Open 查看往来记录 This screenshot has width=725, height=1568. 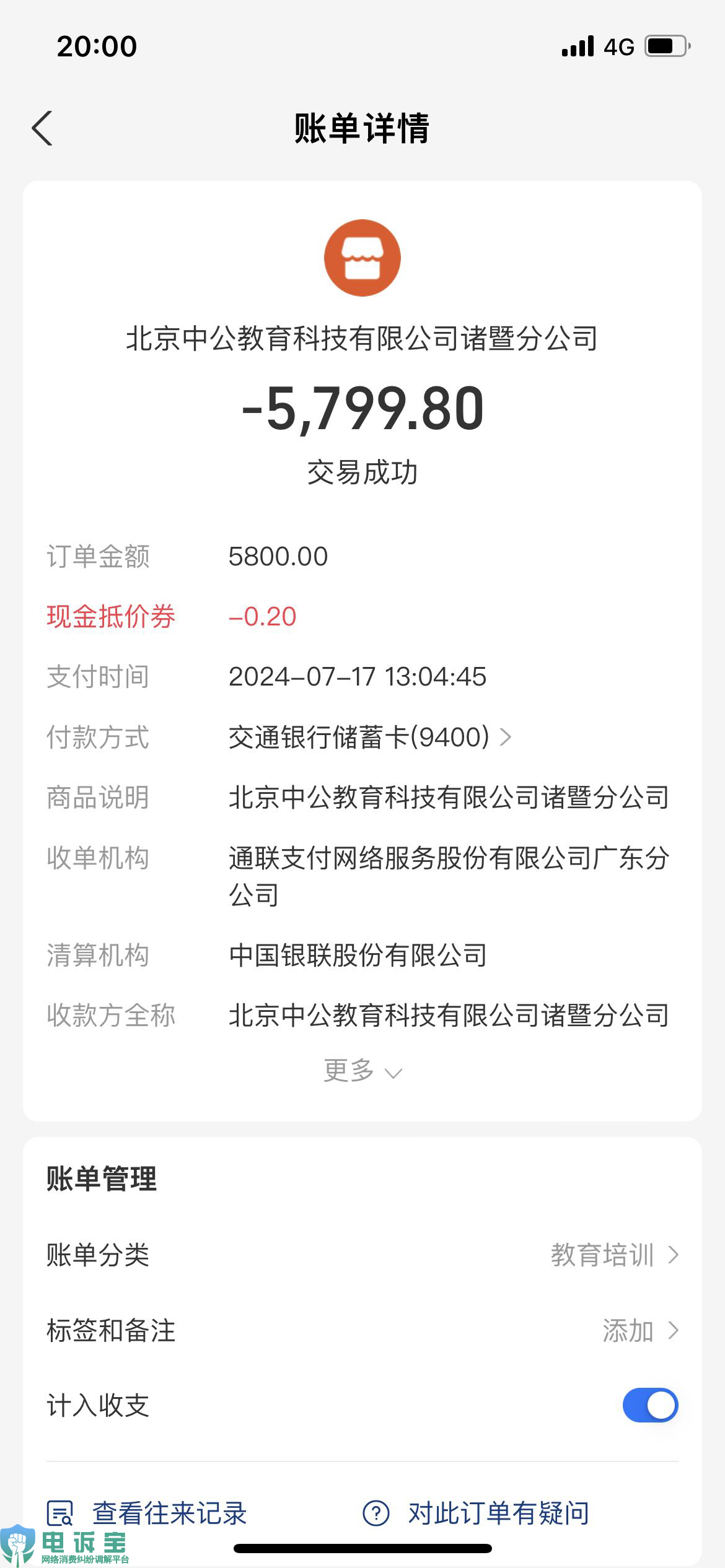[x=147, y=1513]
